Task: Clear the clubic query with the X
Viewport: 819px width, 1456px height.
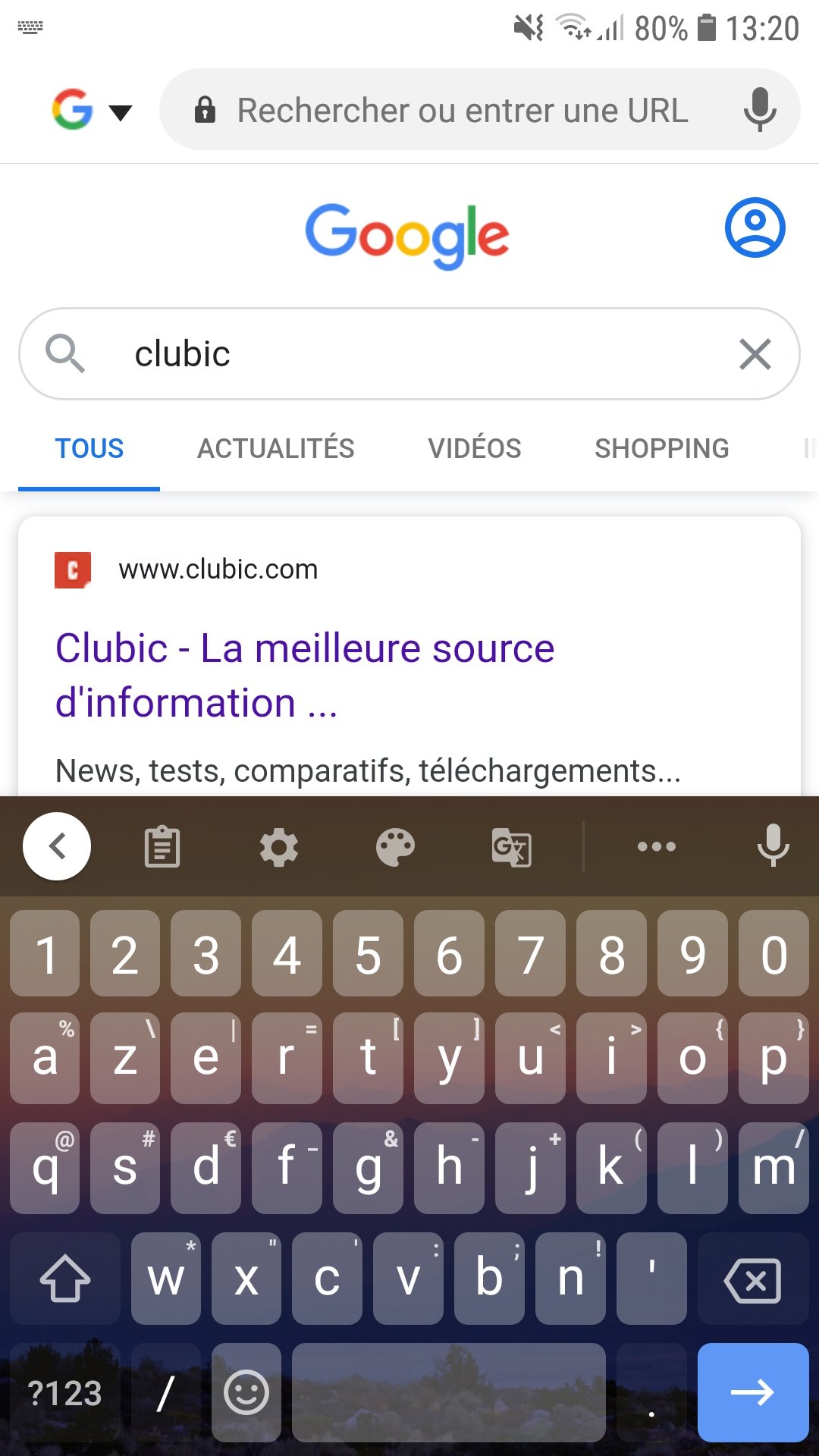Action: click(755, 353)
